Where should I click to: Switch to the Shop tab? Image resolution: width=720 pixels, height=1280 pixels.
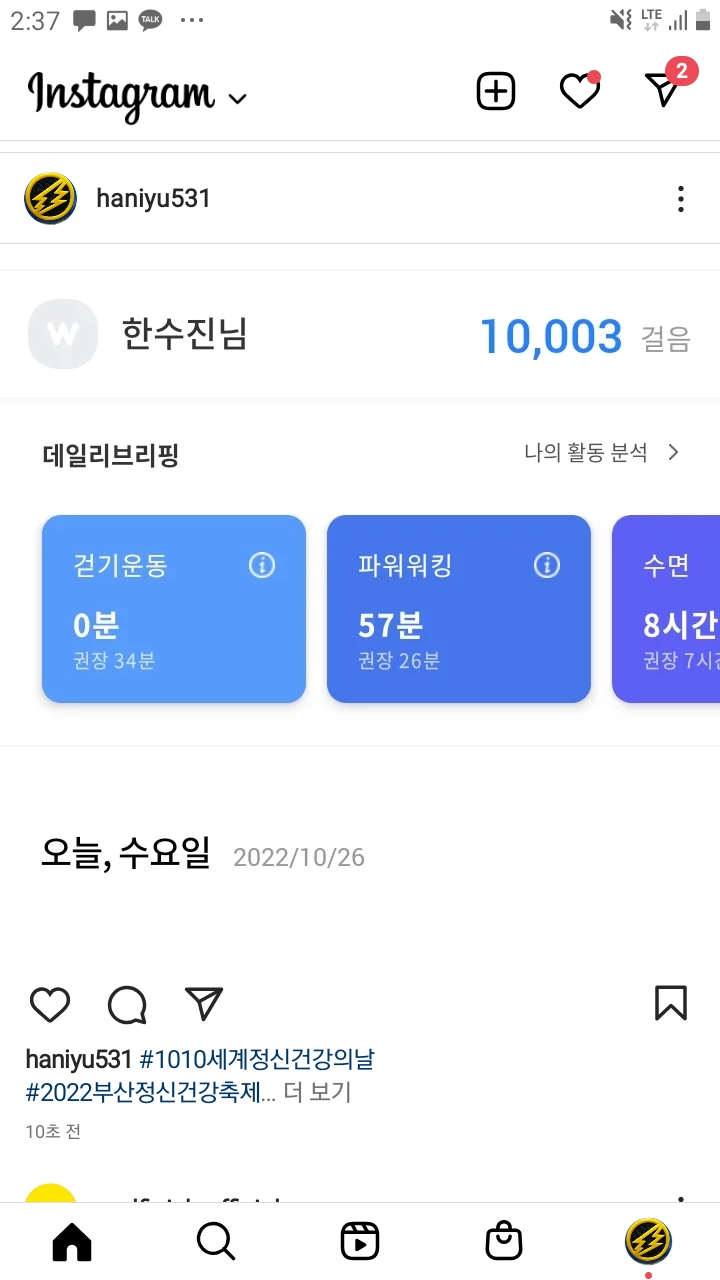pyautogui.click(x=503, y=1242)
